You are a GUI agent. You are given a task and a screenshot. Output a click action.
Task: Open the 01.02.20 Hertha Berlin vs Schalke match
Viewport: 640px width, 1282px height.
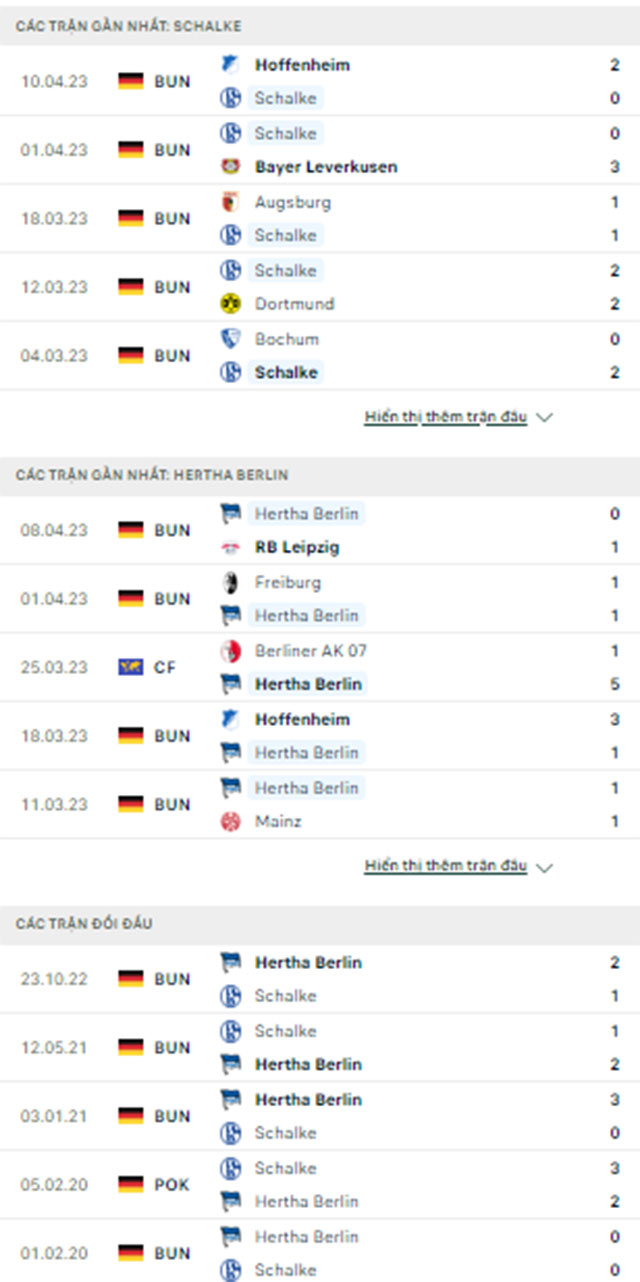[320, 1251]
